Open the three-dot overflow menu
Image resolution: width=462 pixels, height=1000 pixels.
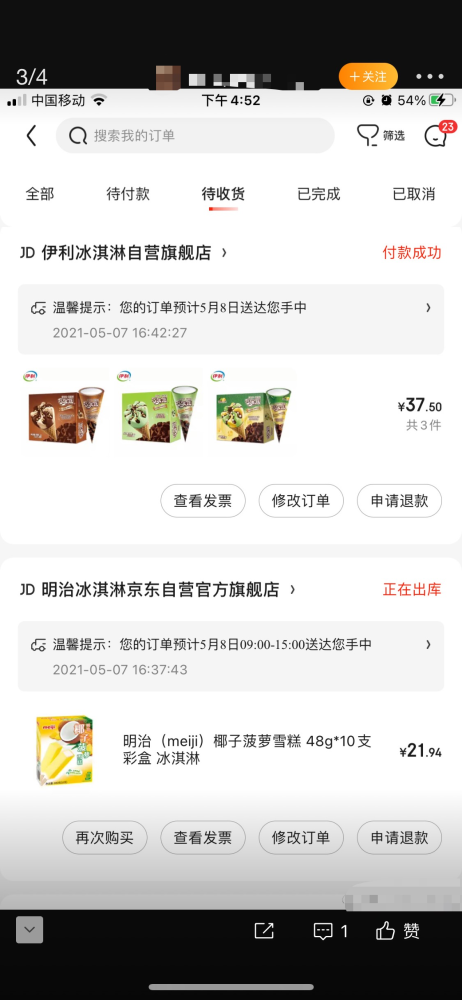click(429, 77)
